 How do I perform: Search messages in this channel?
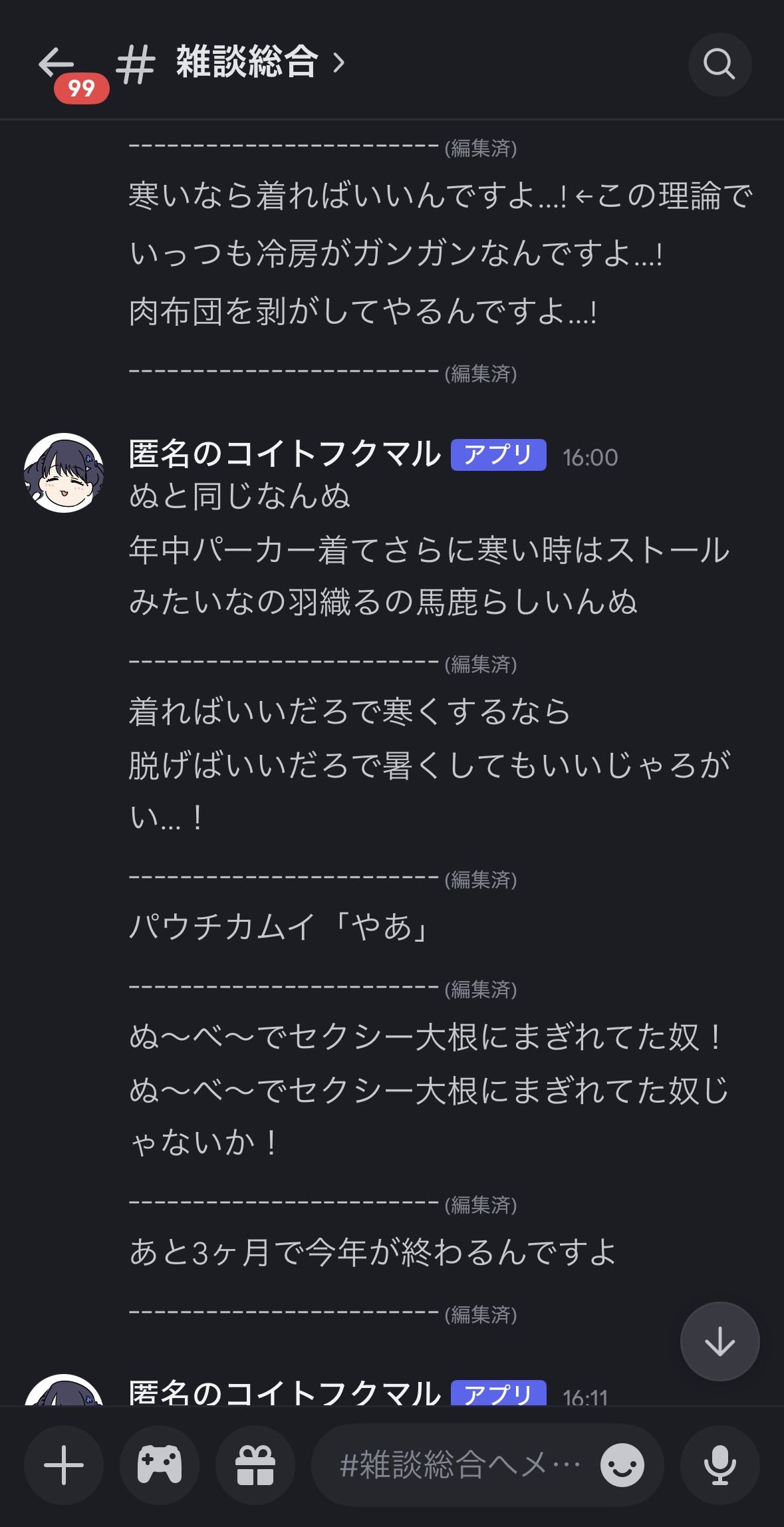(719, 65)
